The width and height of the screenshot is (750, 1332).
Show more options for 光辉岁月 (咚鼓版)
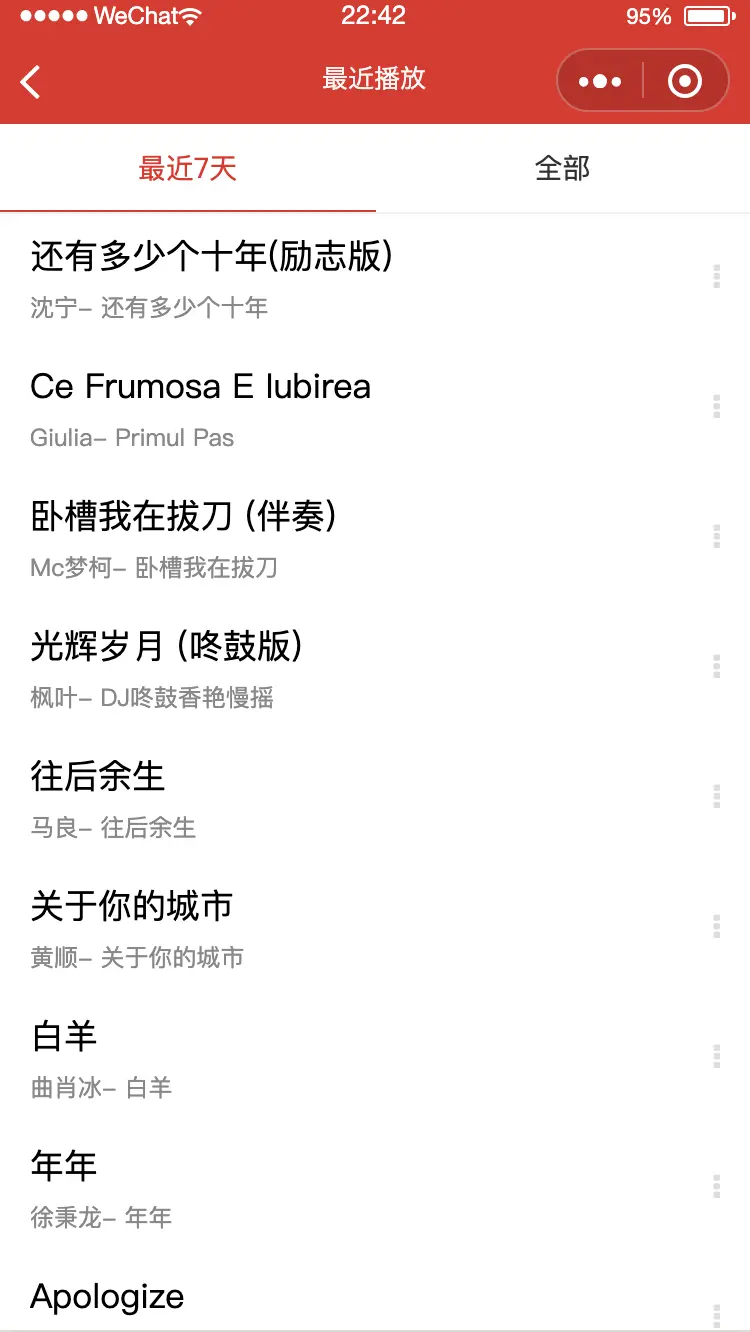tap(716, 667)
